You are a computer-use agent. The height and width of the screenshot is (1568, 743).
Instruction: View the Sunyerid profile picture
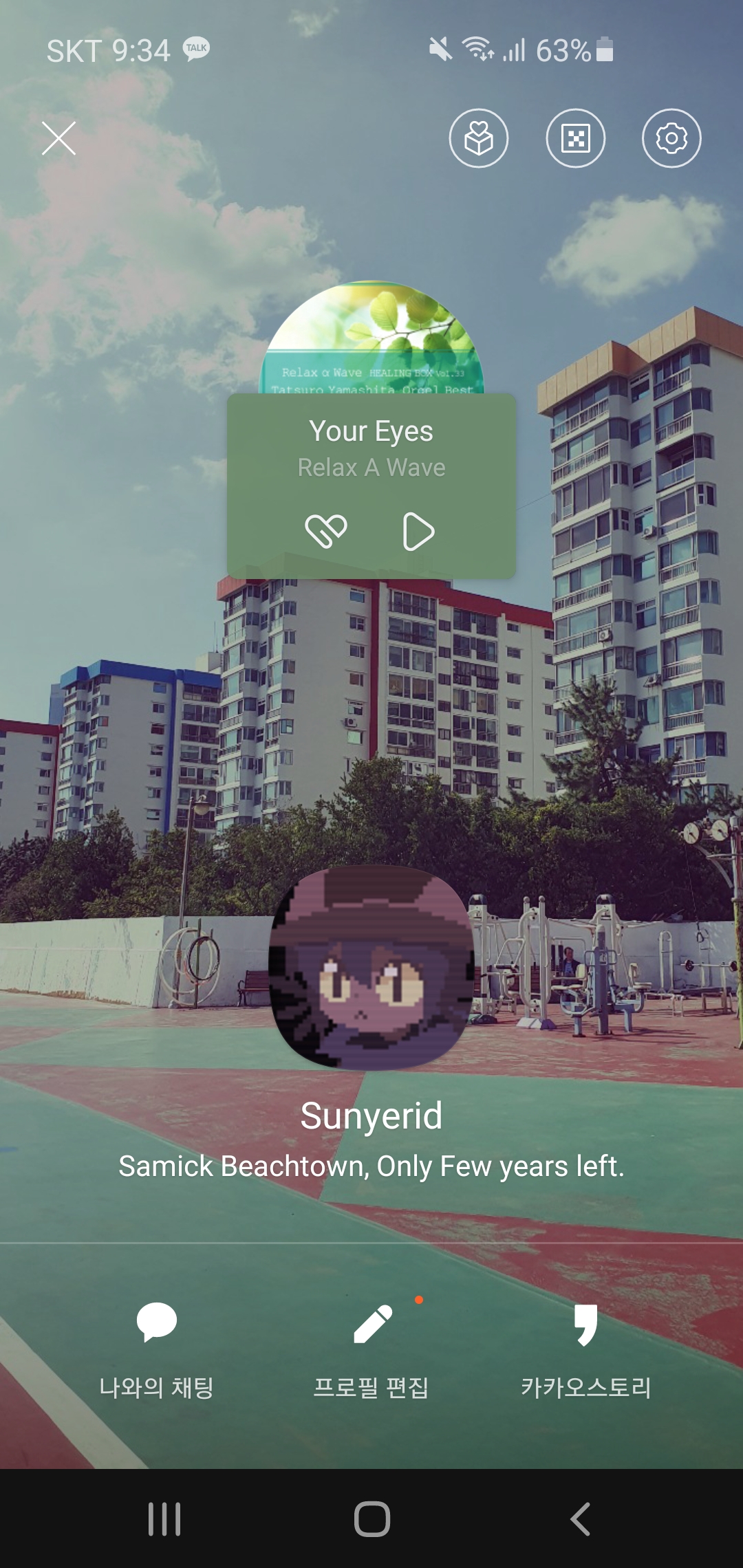coord(371,968)
